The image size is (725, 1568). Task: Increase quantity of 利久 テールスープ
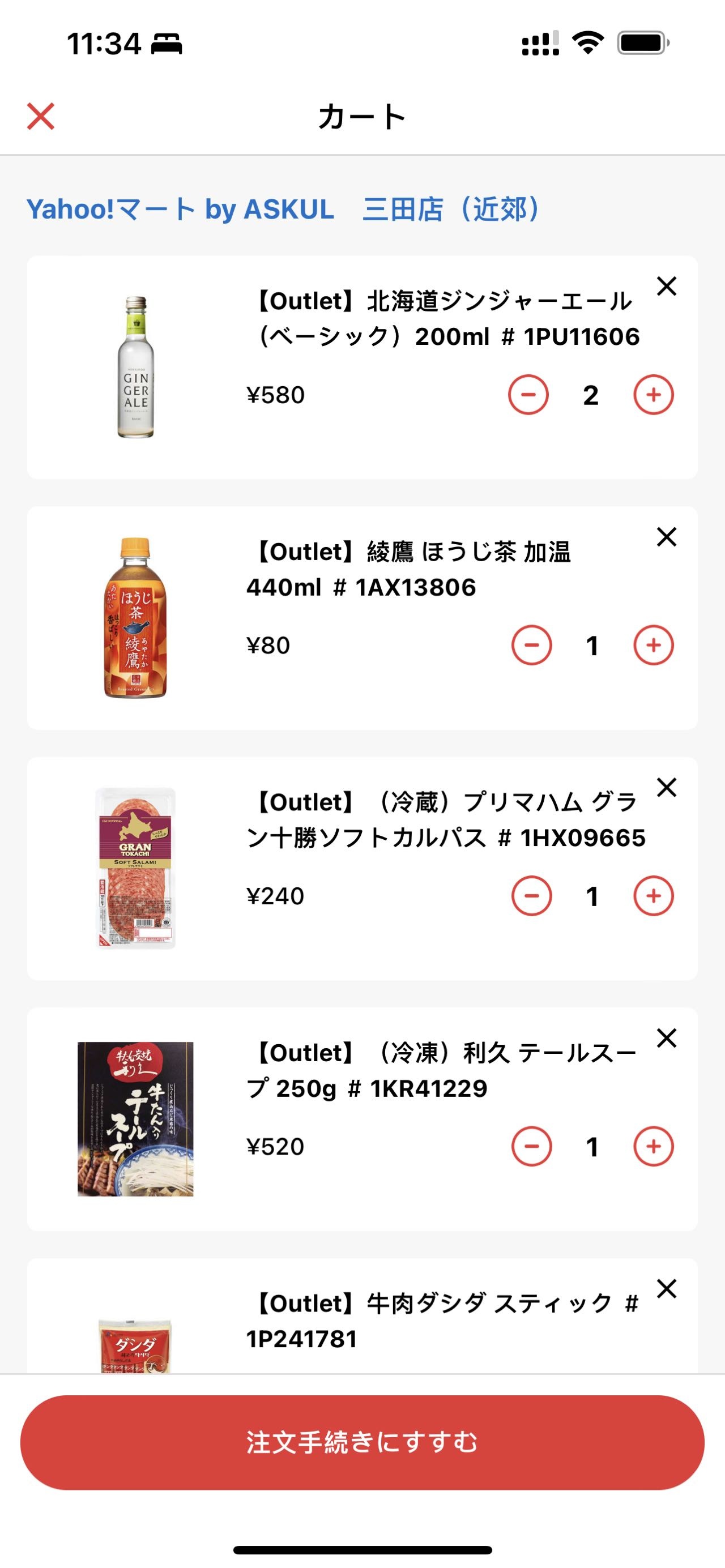653,1146
